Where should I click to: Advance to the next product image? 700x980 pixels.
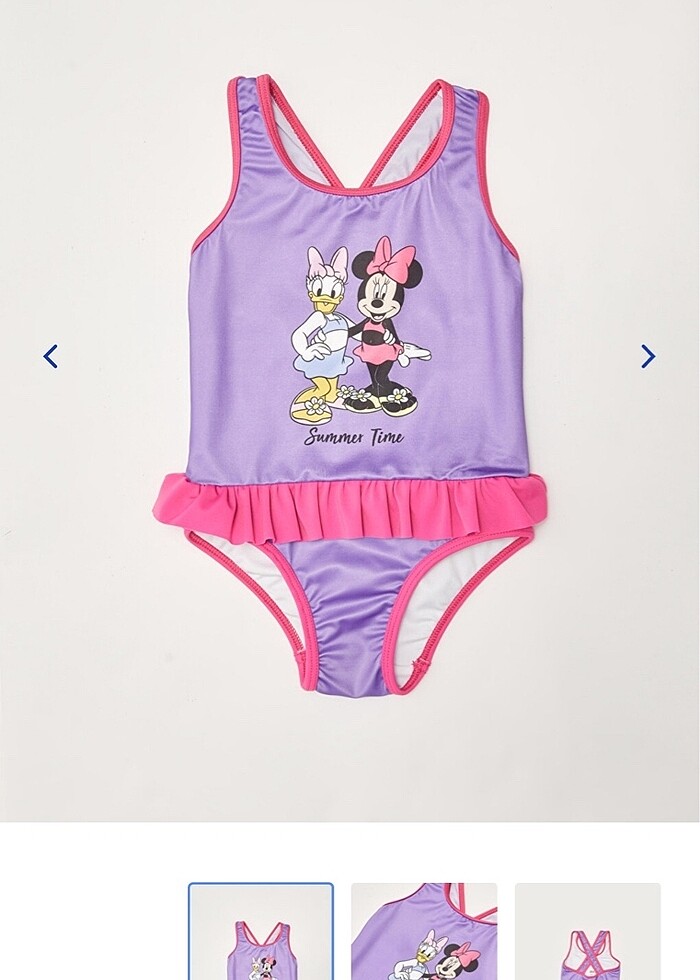[648, 356]
